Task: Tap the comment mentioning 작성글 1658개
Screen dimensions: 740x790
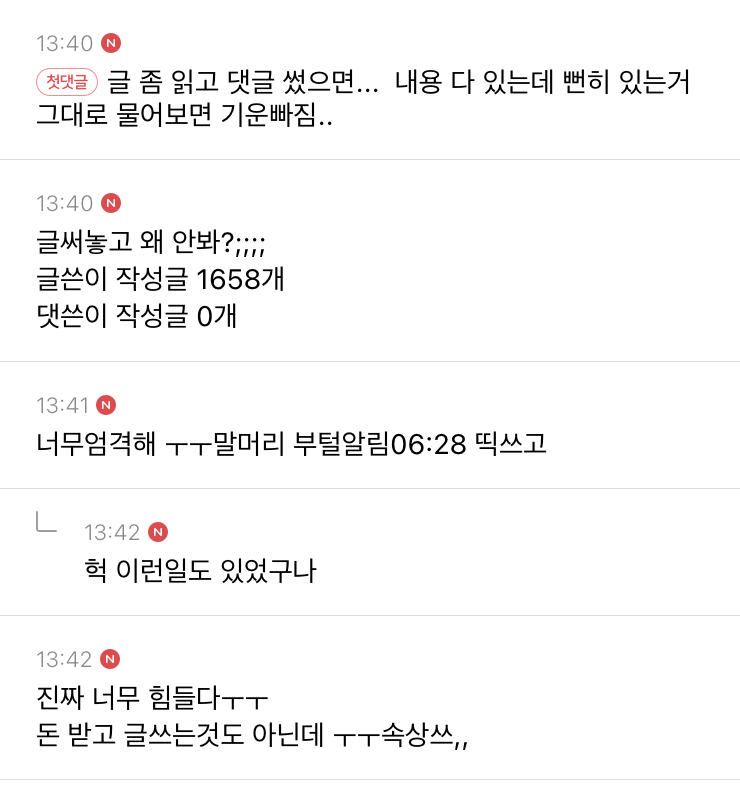Action: point(370,260)
